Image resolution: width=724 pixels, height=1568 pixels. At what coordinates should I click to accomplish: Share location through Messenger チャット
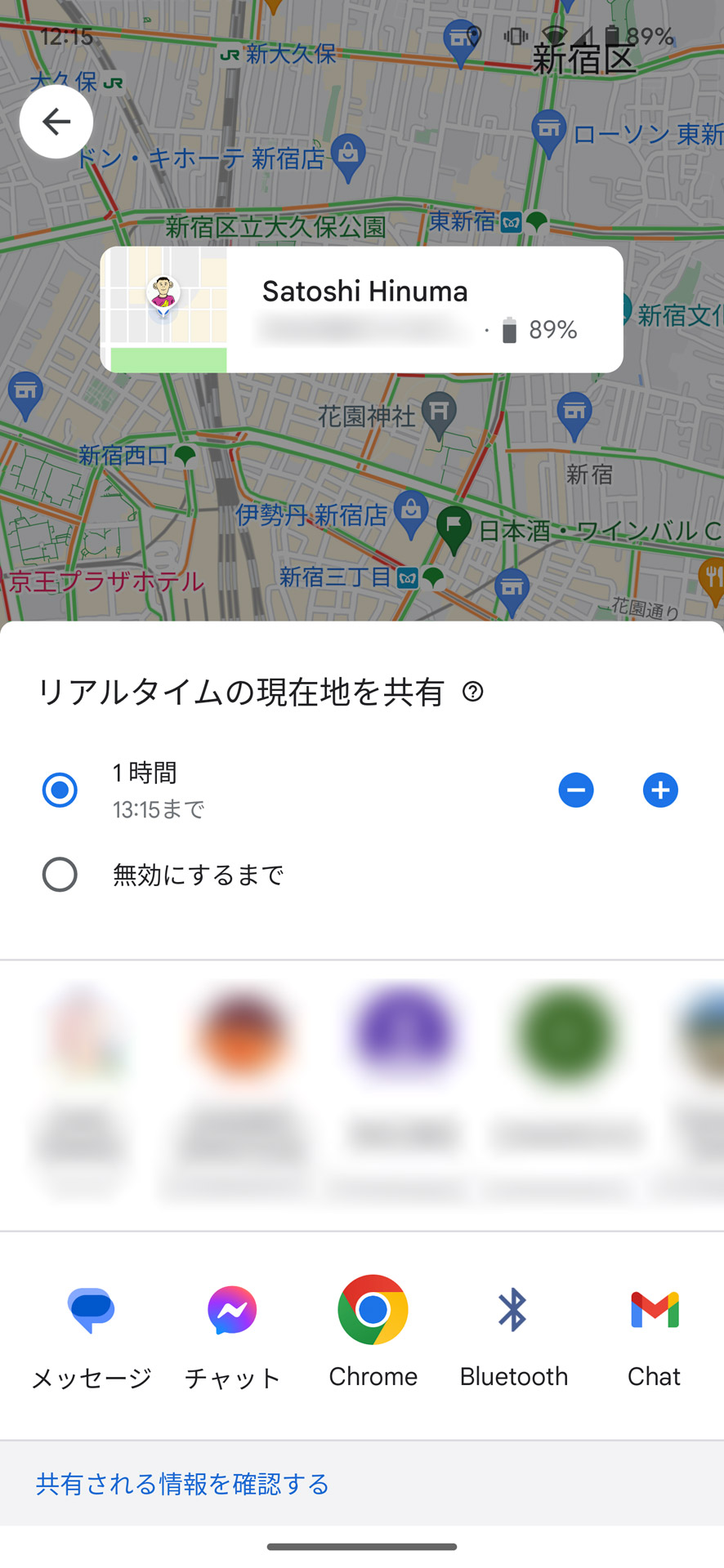click(x=232, y=1310)
